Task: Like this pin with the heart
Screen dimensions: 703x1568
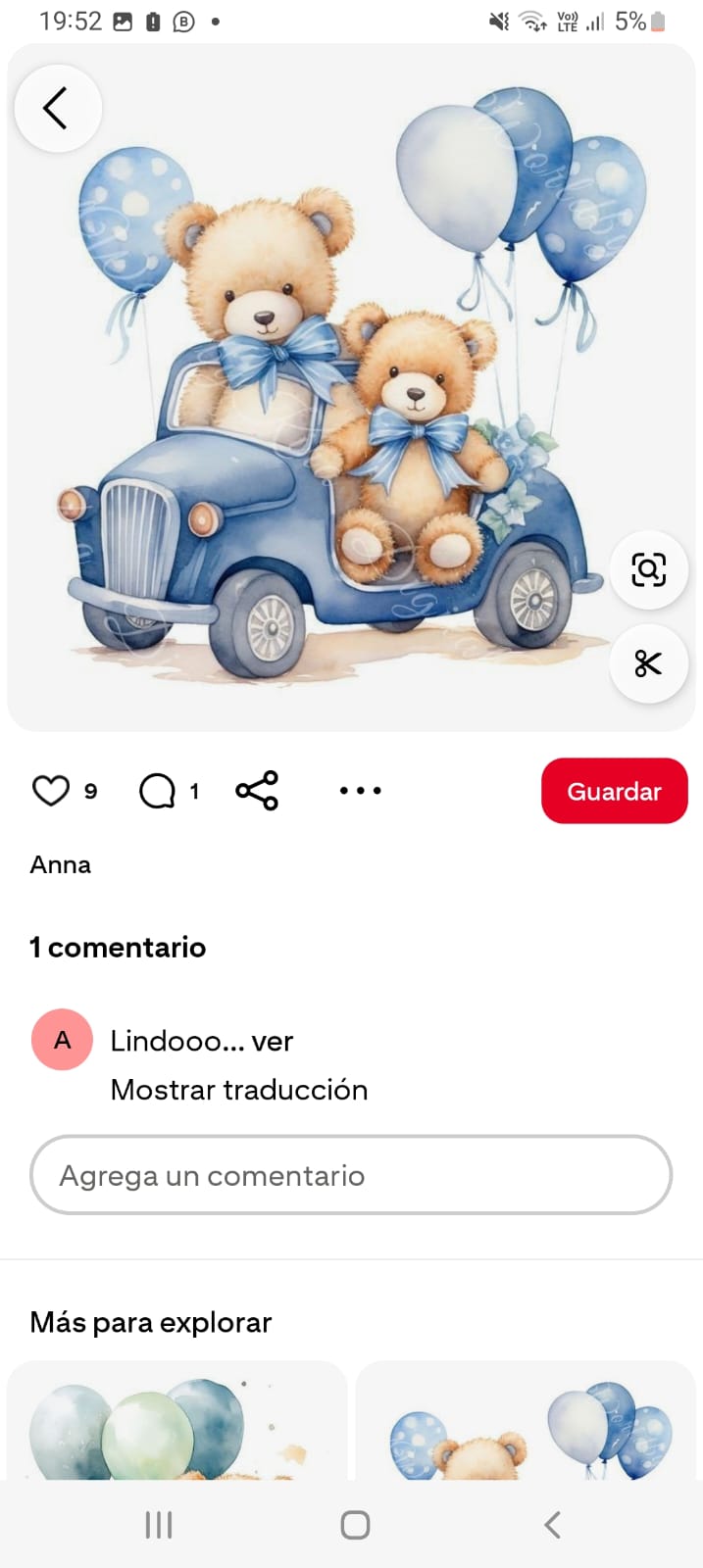Action: pos(51,790)
